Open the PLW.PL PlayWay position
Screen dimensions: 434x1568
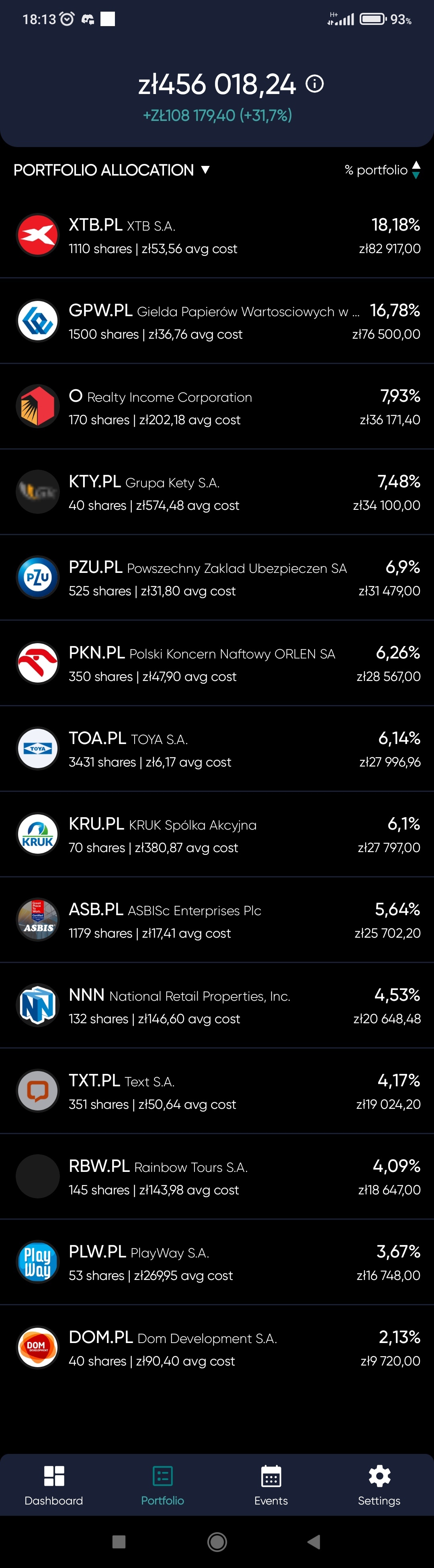(x=217, y=1262)
